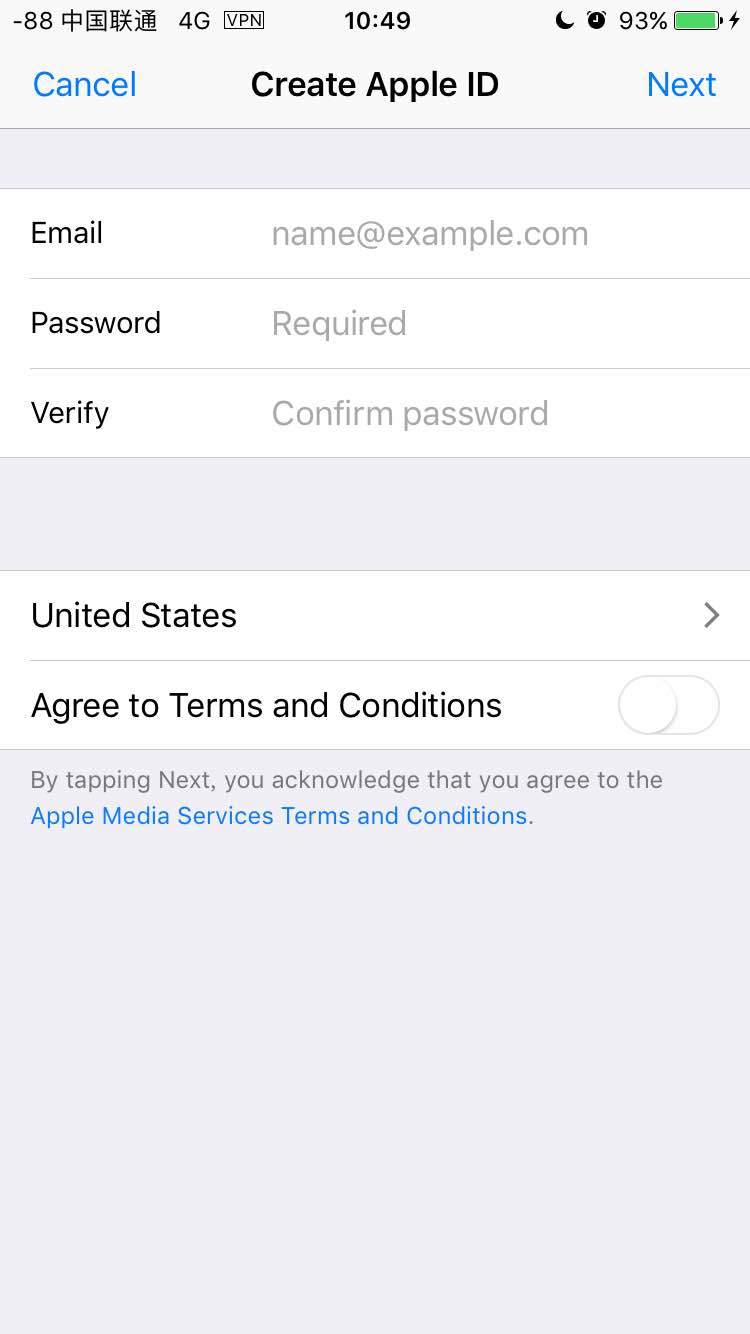Tap Next to continue

pyautogui.click(x=681, y=85)
